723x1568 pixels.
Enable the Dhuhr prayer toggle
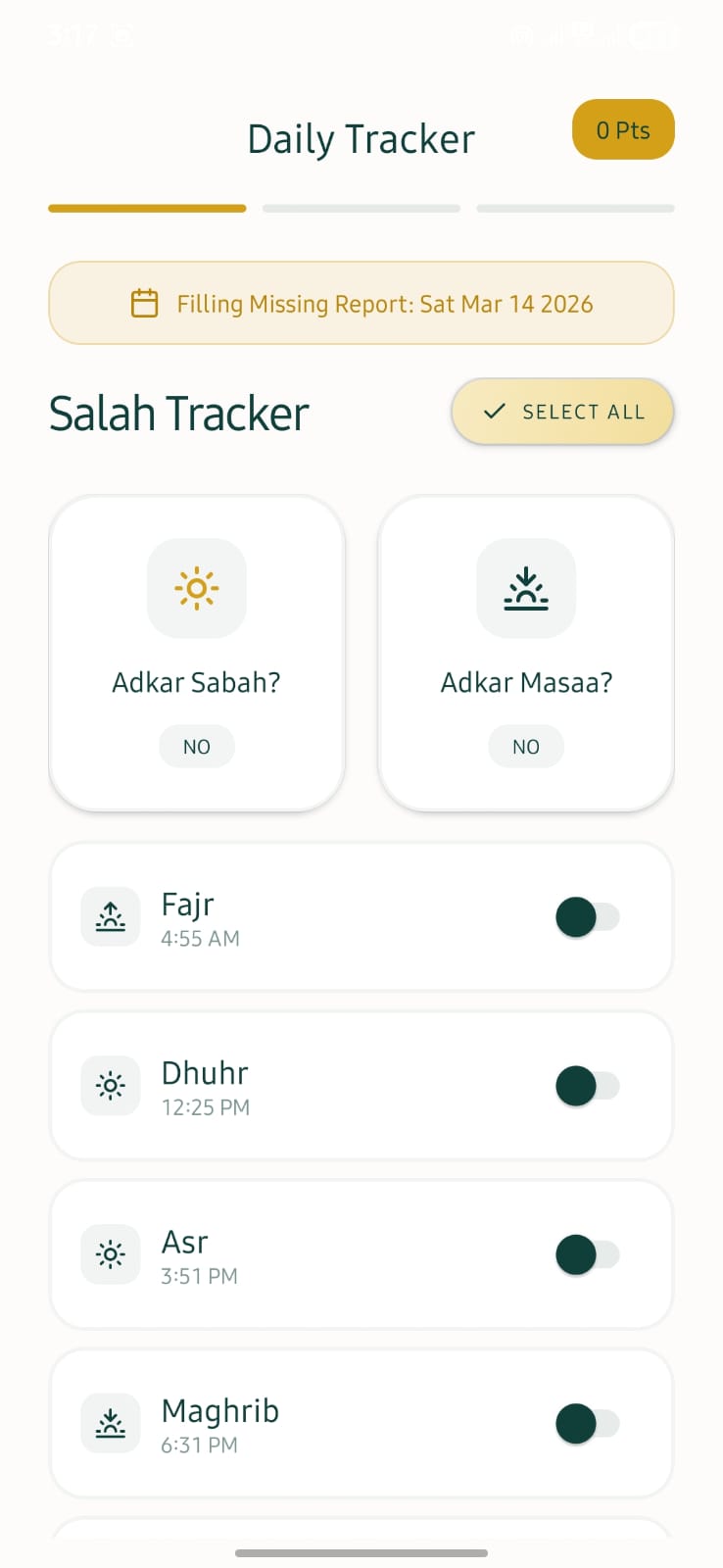click(588, 1085)
